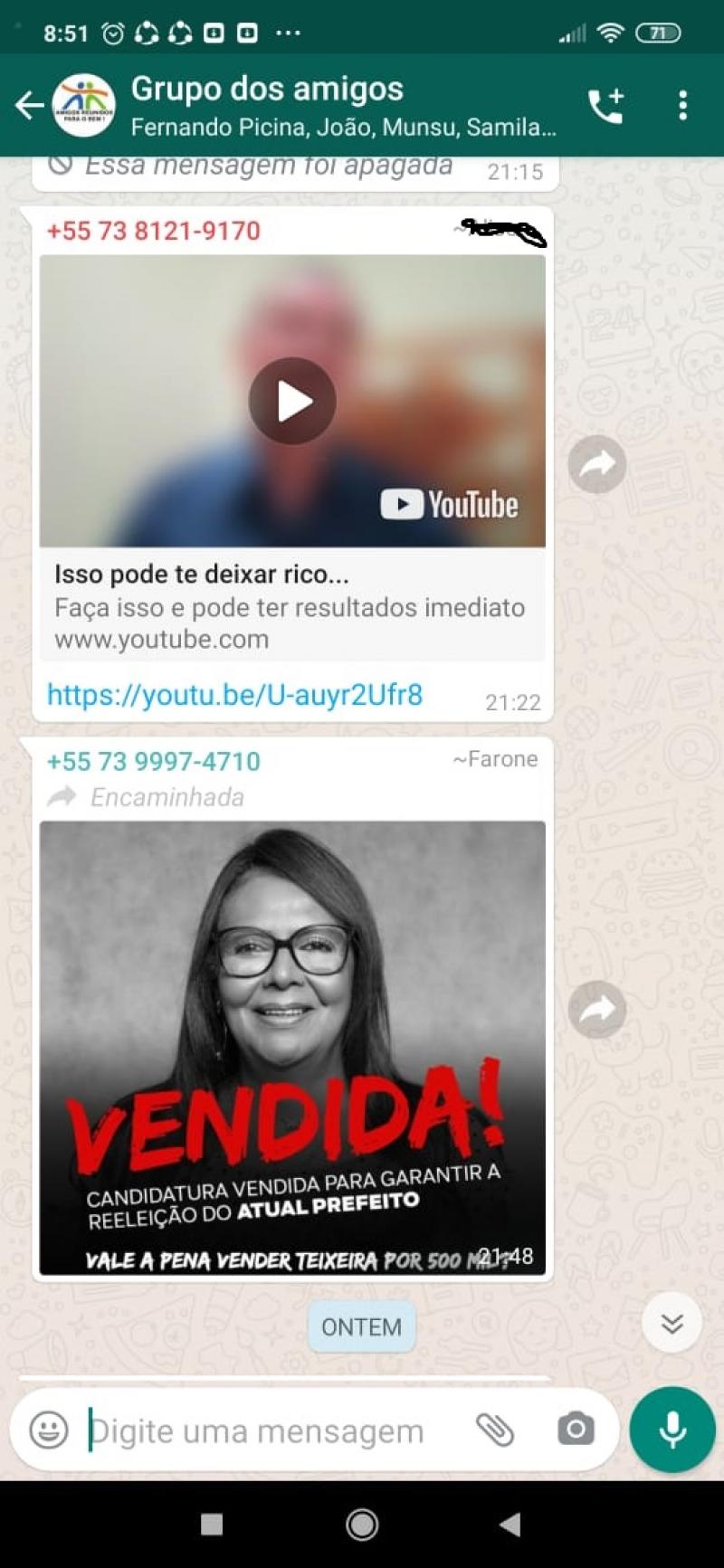The image size is (724, 1568).
Task: Go to the Android home screen
Action: [362, 1525]
